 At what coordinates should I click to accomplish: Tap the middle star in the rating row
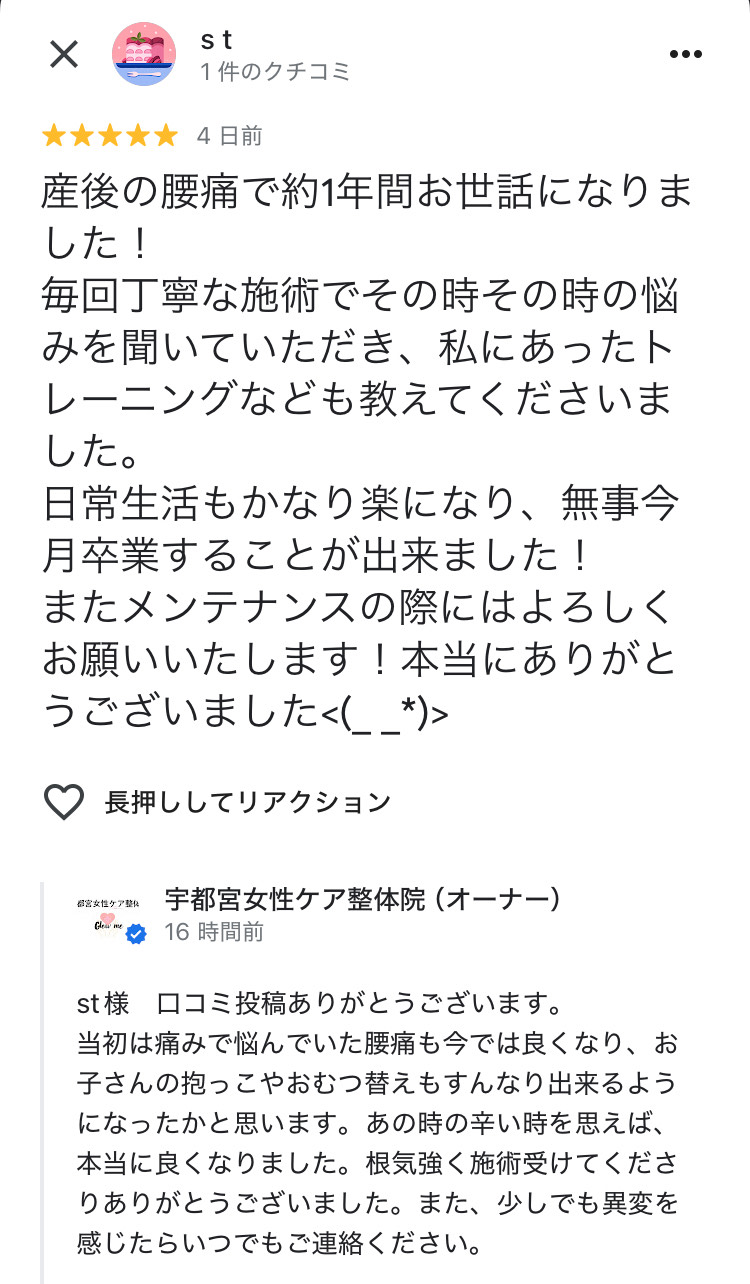(x=108, y=135)
